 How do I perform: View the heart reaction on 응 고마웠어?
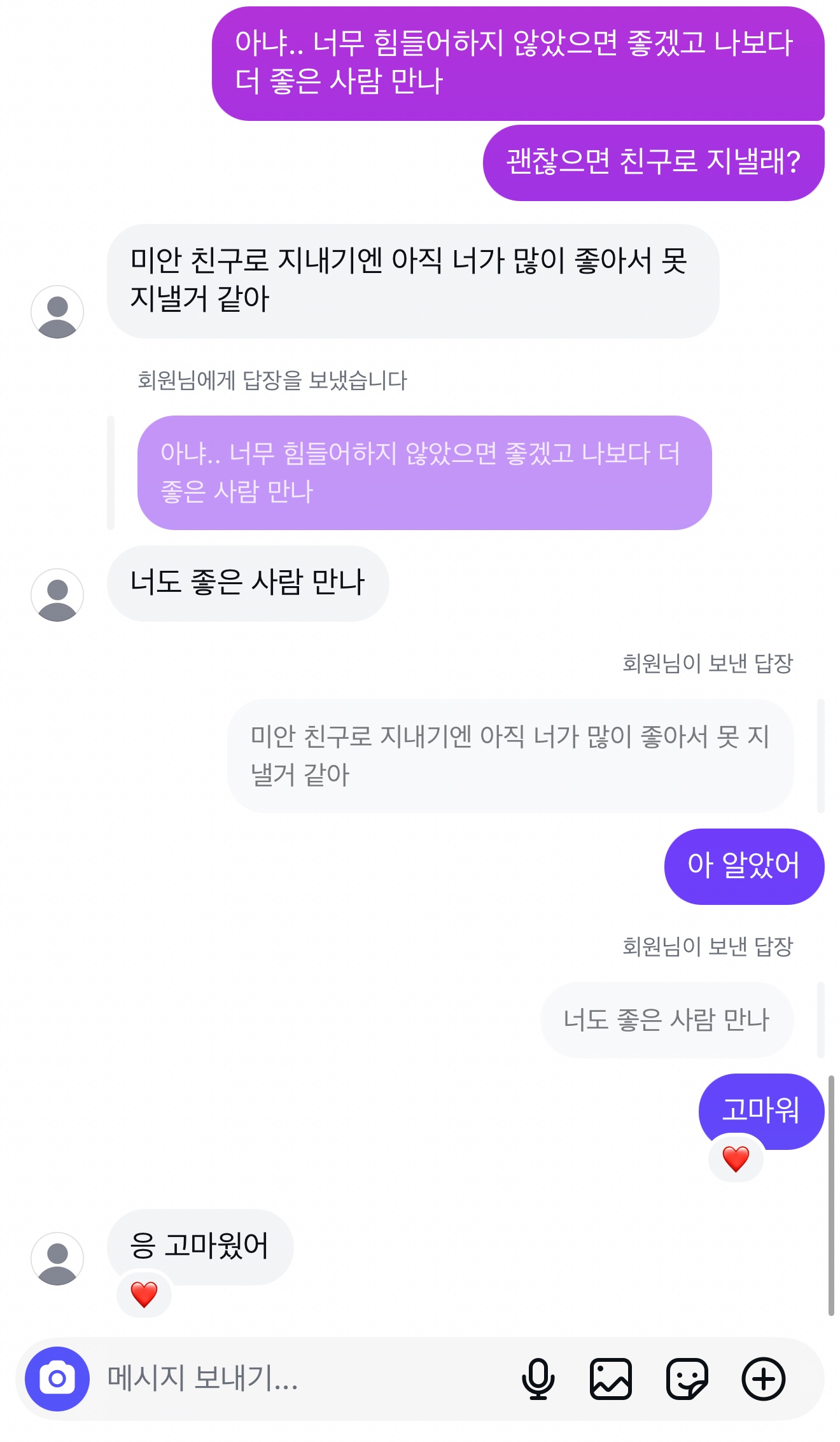144,1294
